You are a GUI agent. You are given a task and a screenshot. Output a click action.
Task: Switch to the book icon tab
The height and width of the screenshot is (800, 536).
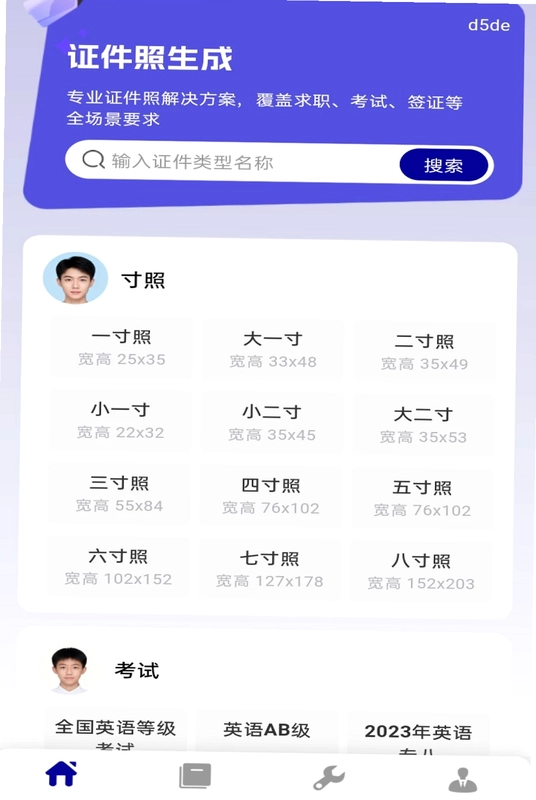coord(195,776)
